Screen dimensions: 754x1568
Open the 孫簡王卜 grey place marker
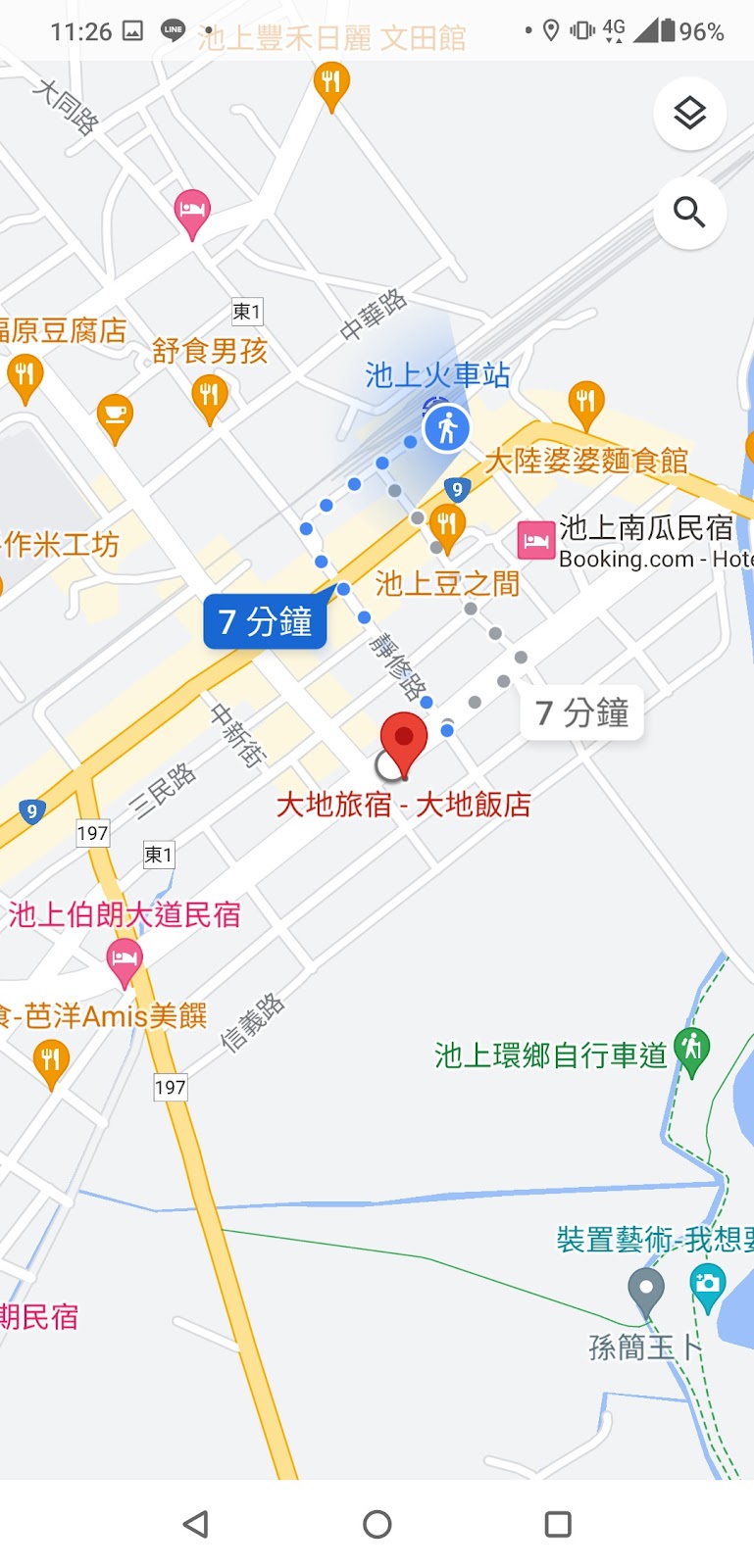[x=645, y=1293]
